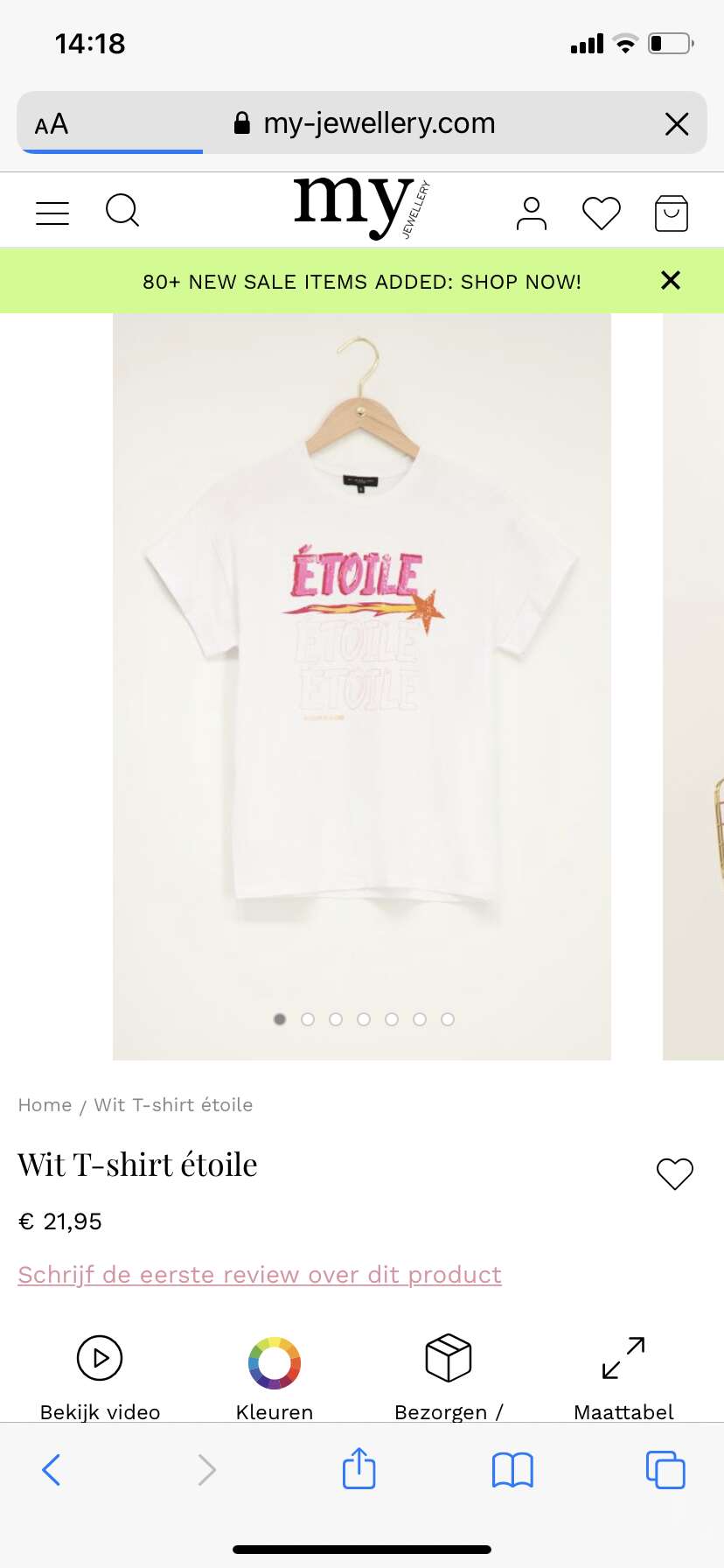The image size is (724, 1568).
Task: Open Bezorgen delivery info
Action: tap(449, 1358)
